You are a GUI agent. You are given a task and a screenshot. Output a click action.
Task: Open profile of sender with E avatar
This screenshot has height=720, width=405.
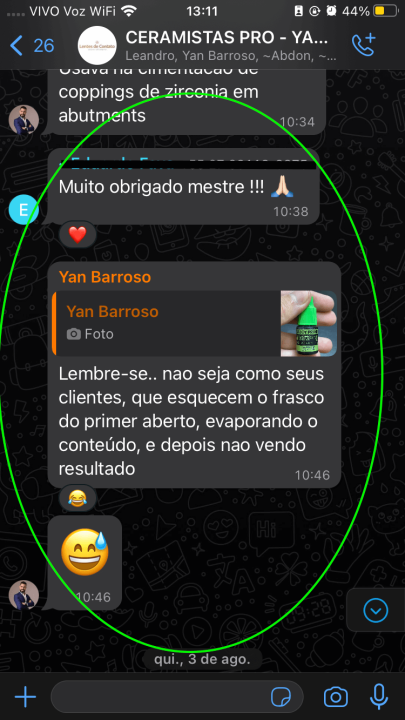[24, 209]
